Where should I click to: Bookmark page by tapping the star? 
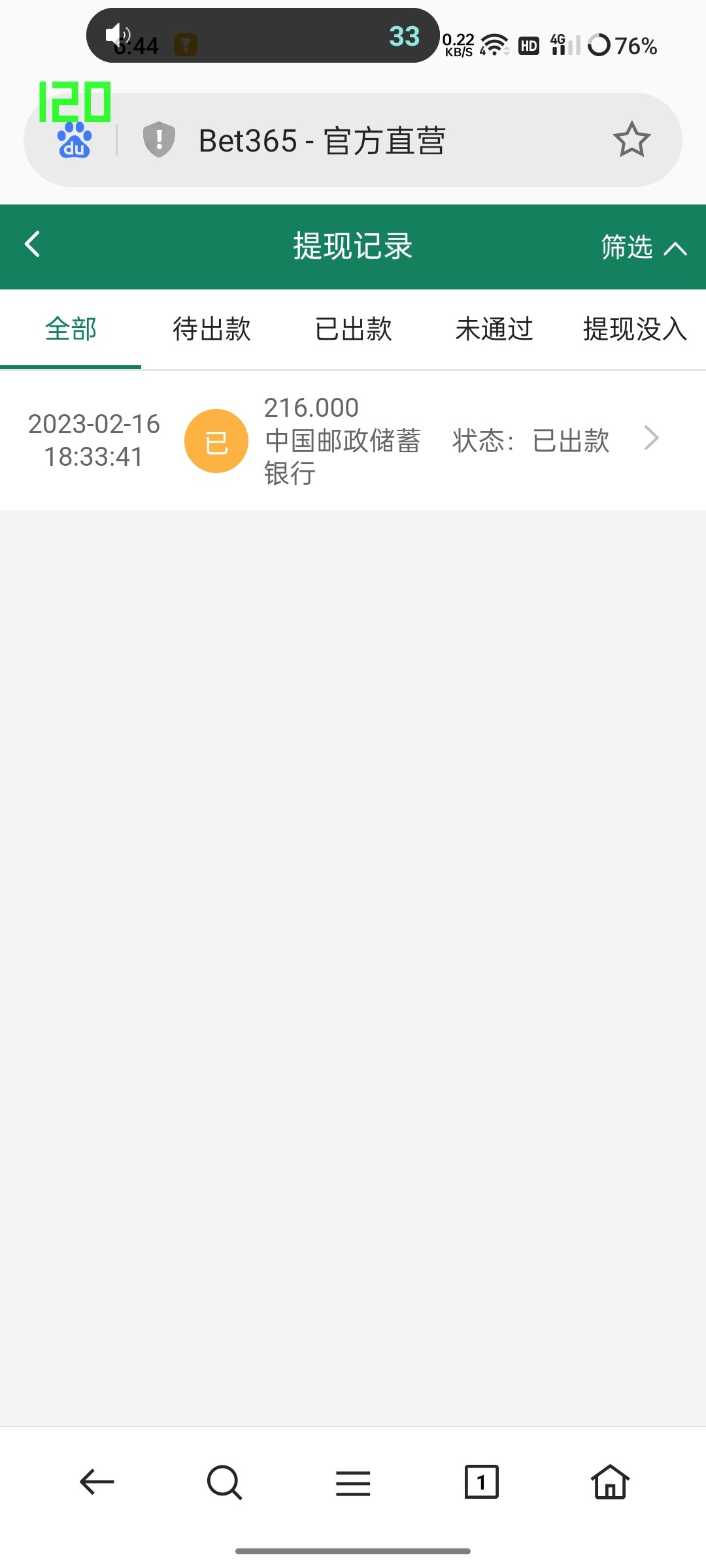coord(631,140)
